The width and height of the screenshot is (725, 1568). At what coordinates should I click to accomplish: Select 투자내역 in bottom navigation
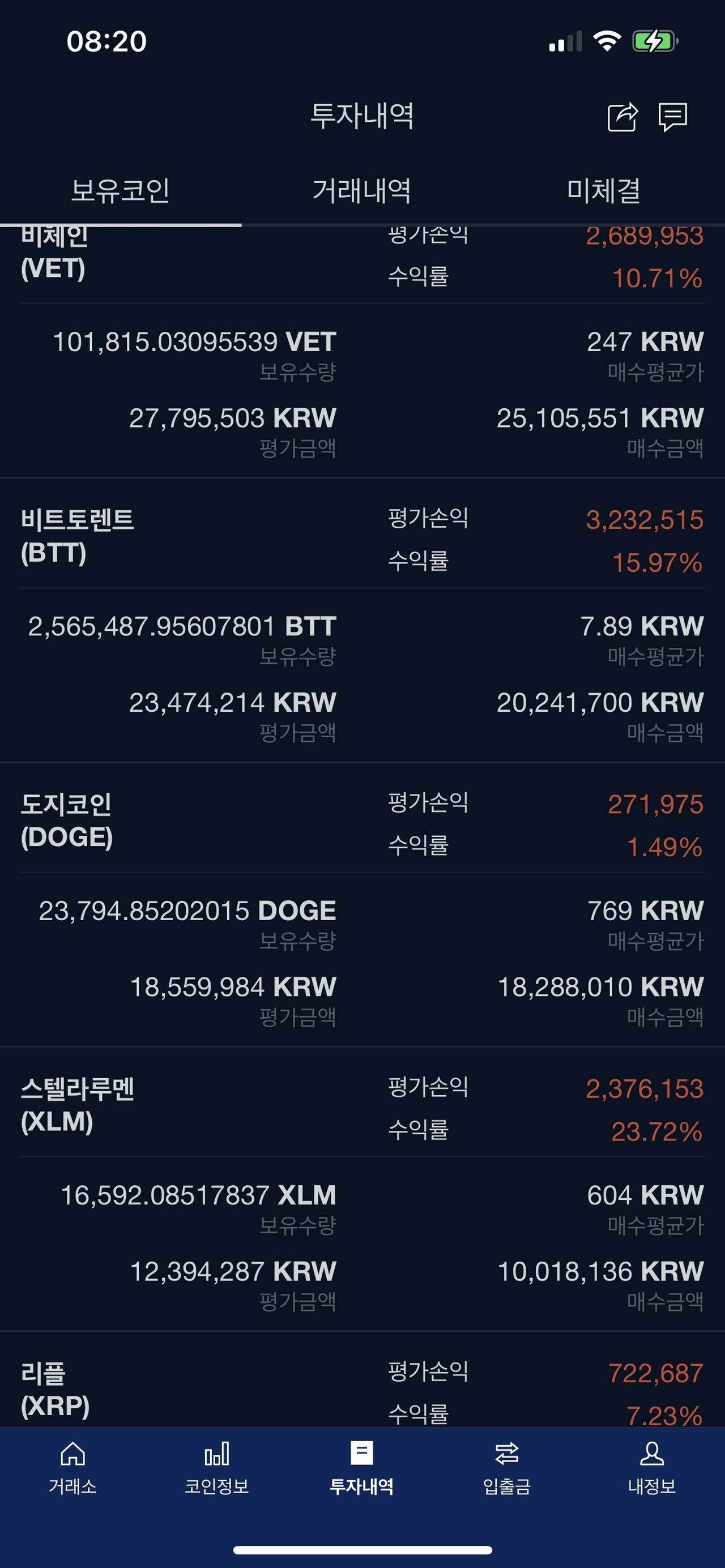point(361,1468)
